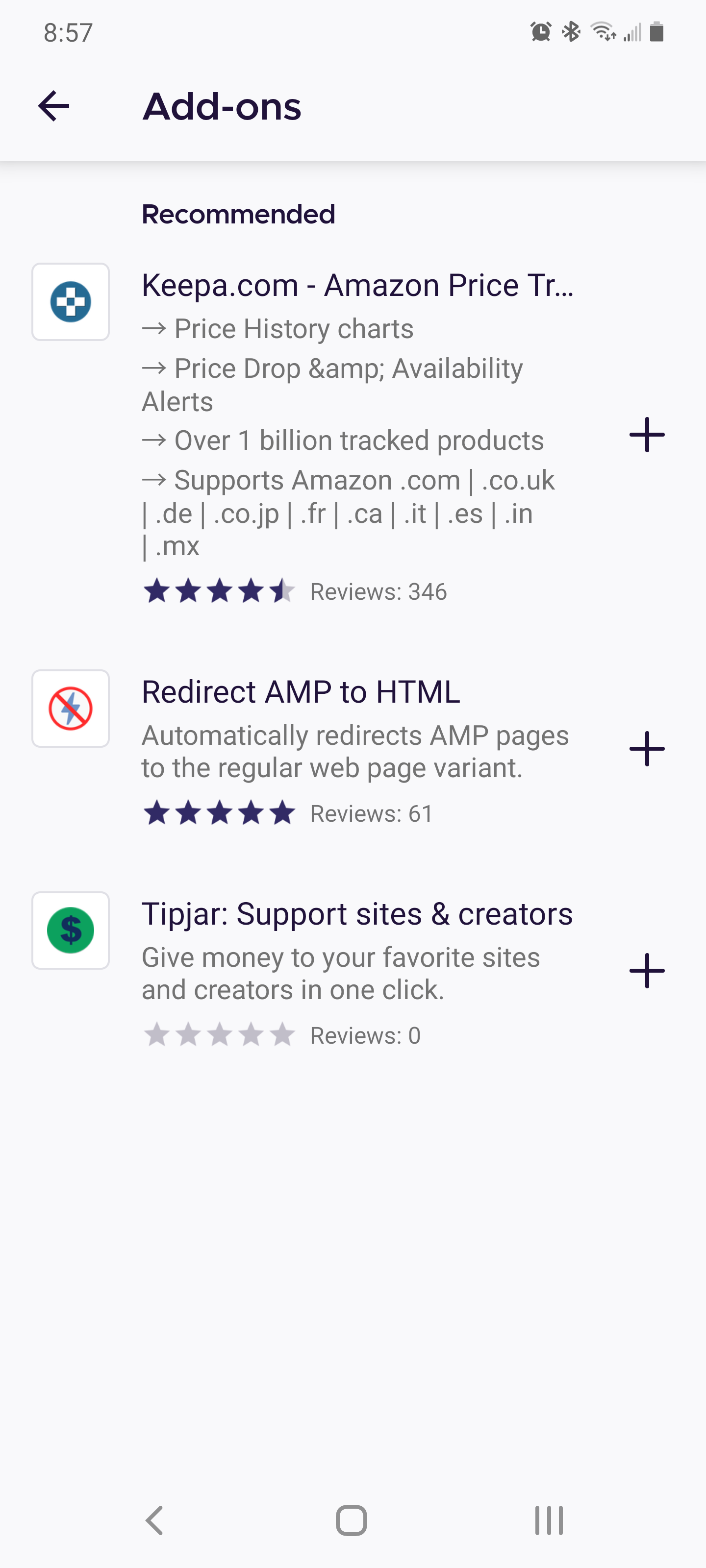Tap the Keepa.com add-on icon
The height and width of the screenshot is (1568, 706).
[70, 301]
